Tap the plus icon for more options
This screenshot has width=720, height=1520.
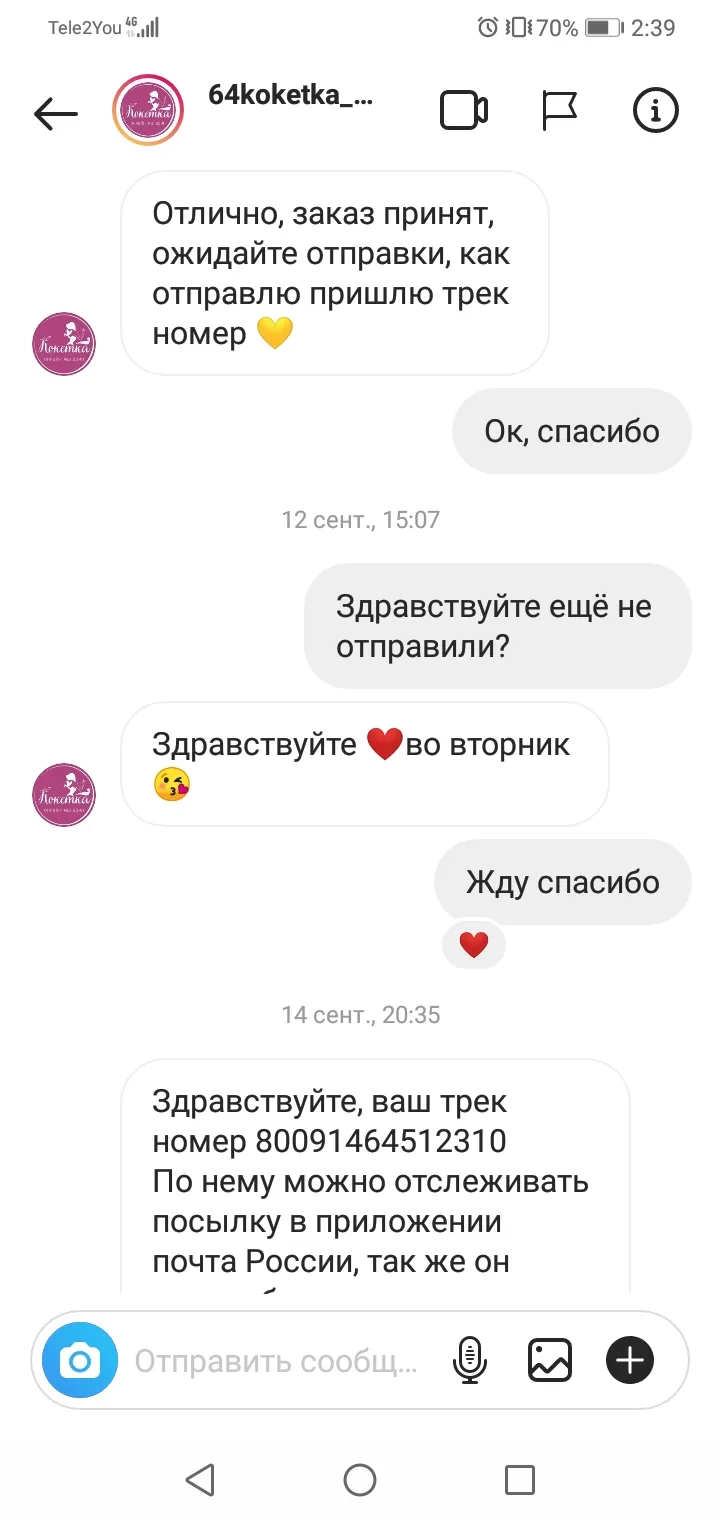pos(630,1360)
